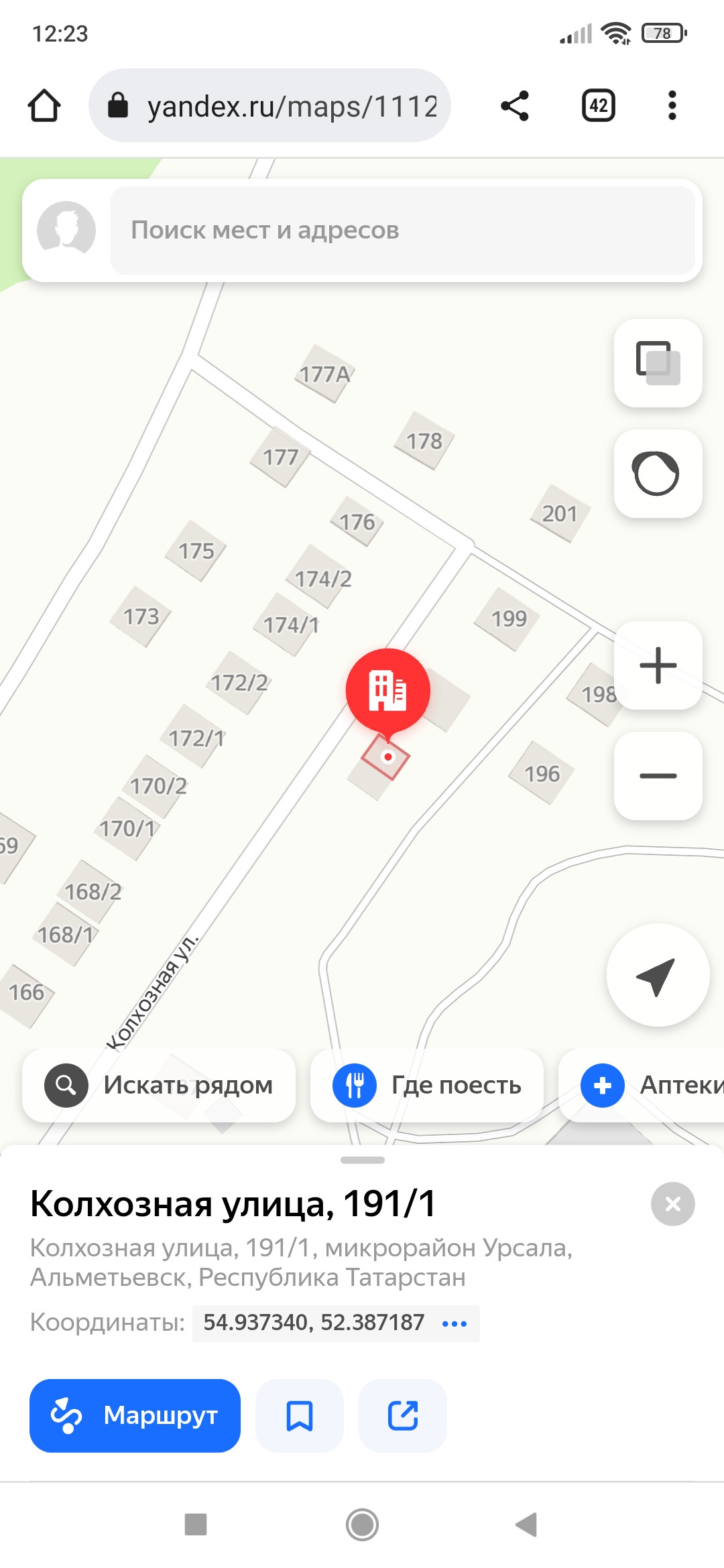Build a route with the 'Маршрут' button
The width and height of the screenshot is (724, 1568).
[135, 1415]
